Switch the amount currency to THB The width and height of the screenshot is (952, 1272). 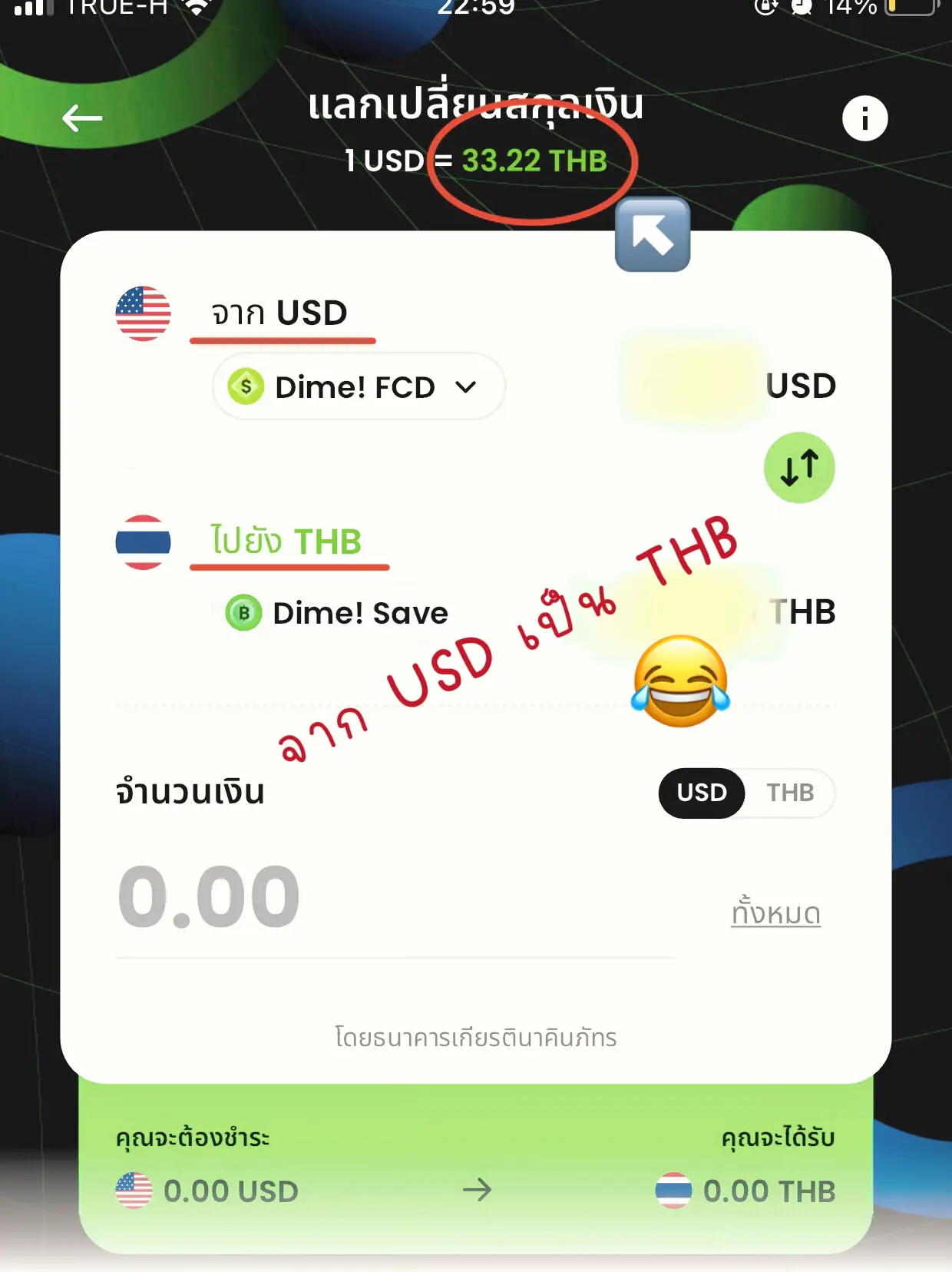[792, 793]
